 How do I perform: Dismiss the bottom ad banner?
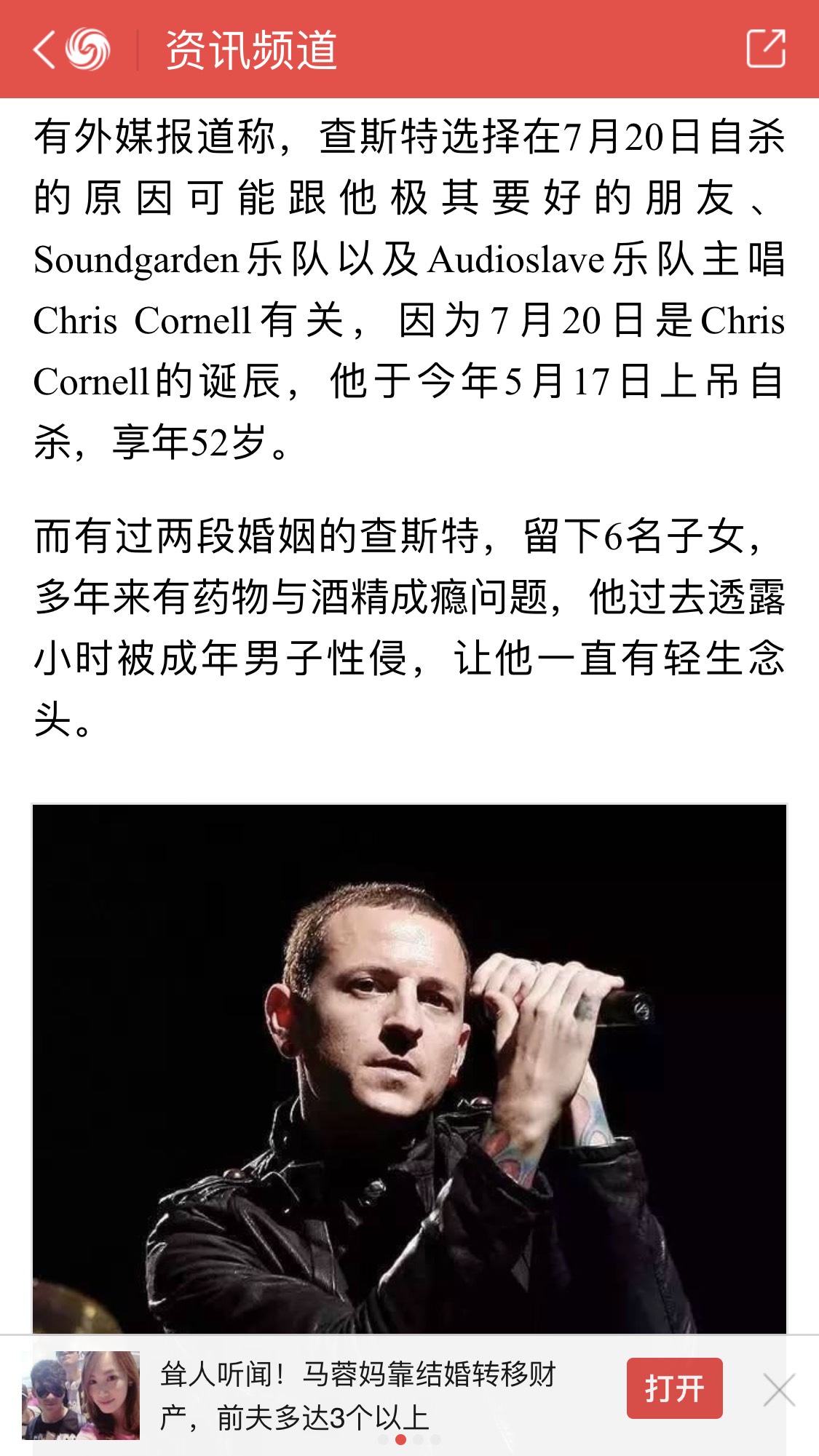coord(779,1390)
